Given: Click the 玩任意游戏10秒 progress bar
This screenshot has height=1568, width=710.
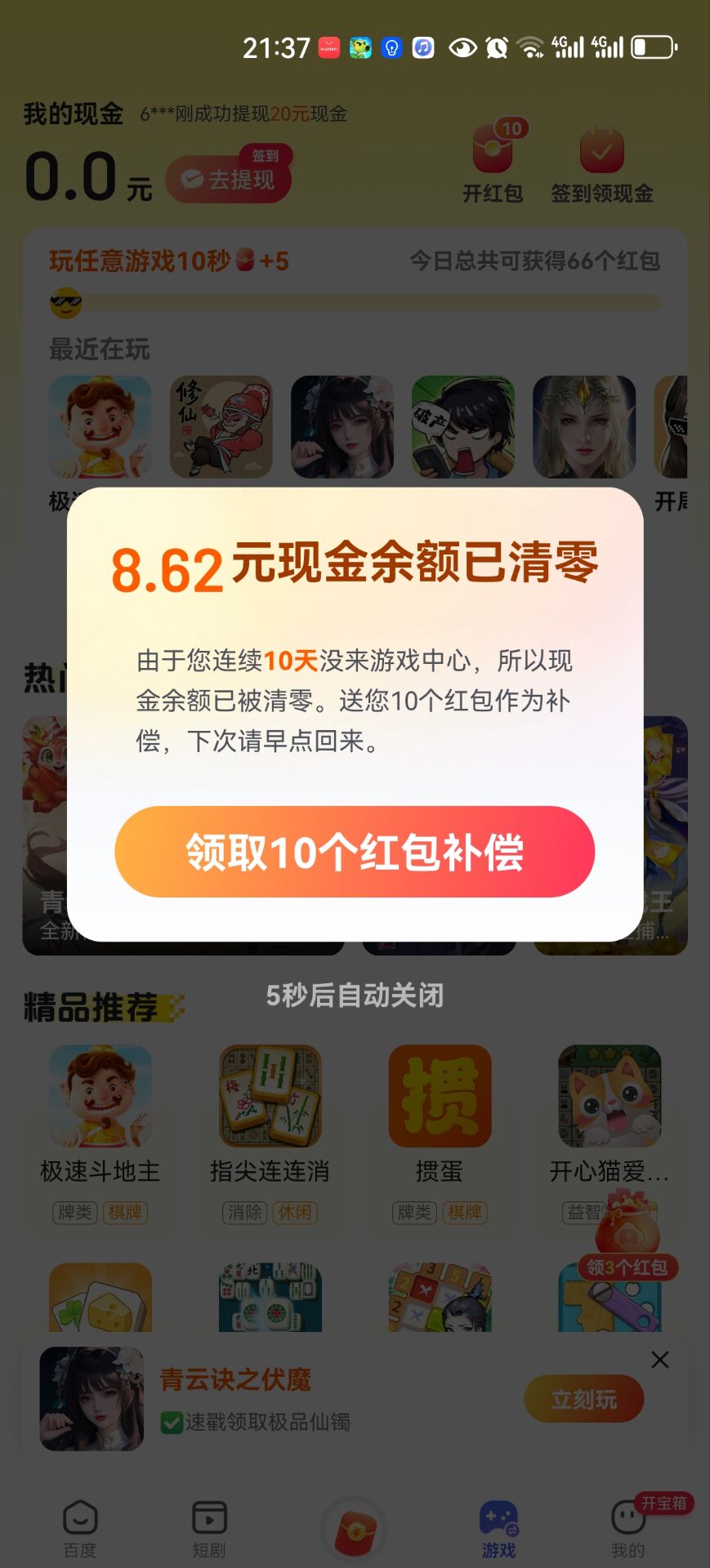Looking at the screenshot, I should (x=355, y=301).
